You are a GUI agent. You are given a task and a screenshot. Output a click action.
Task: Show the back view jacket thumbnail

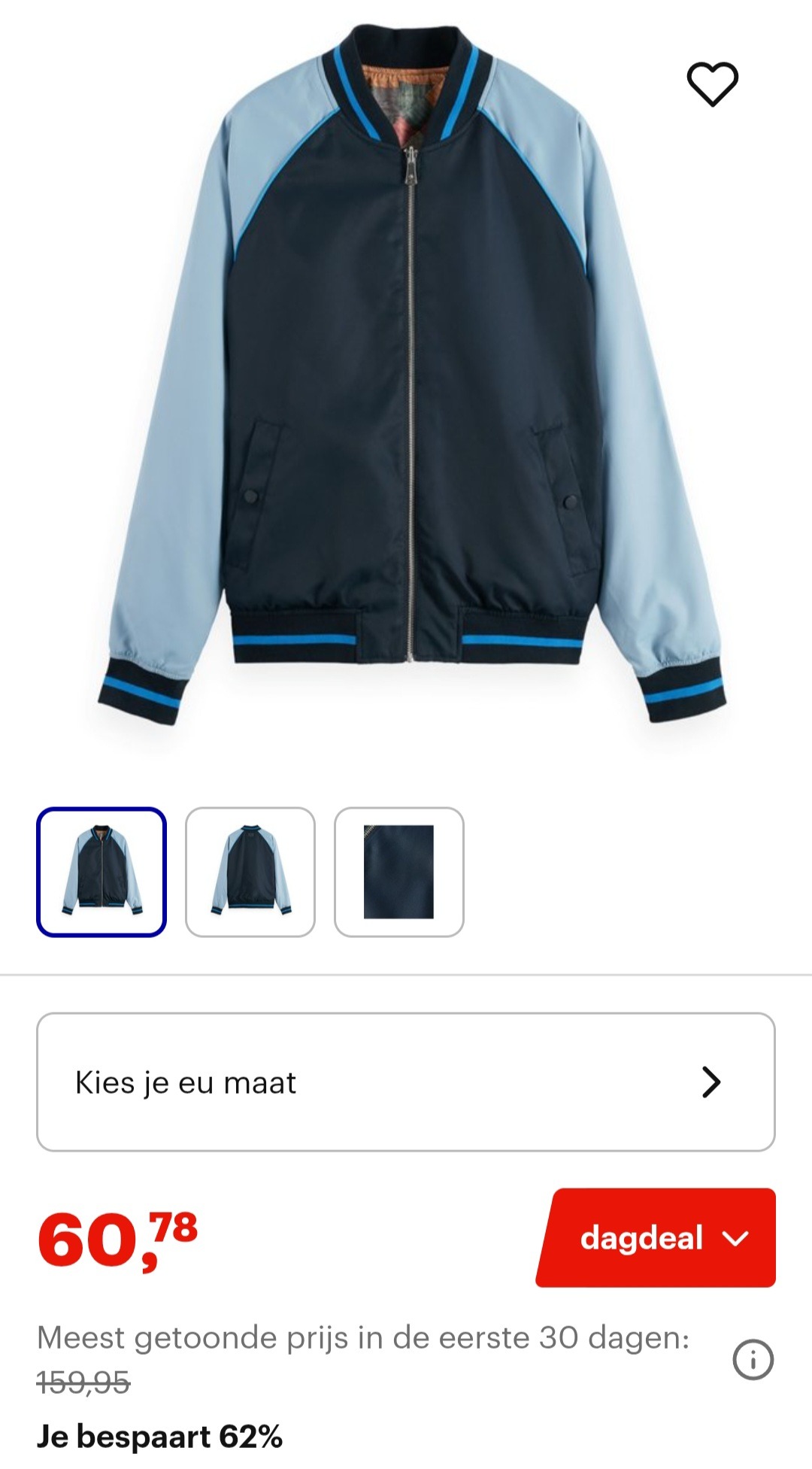coord(250,872)
